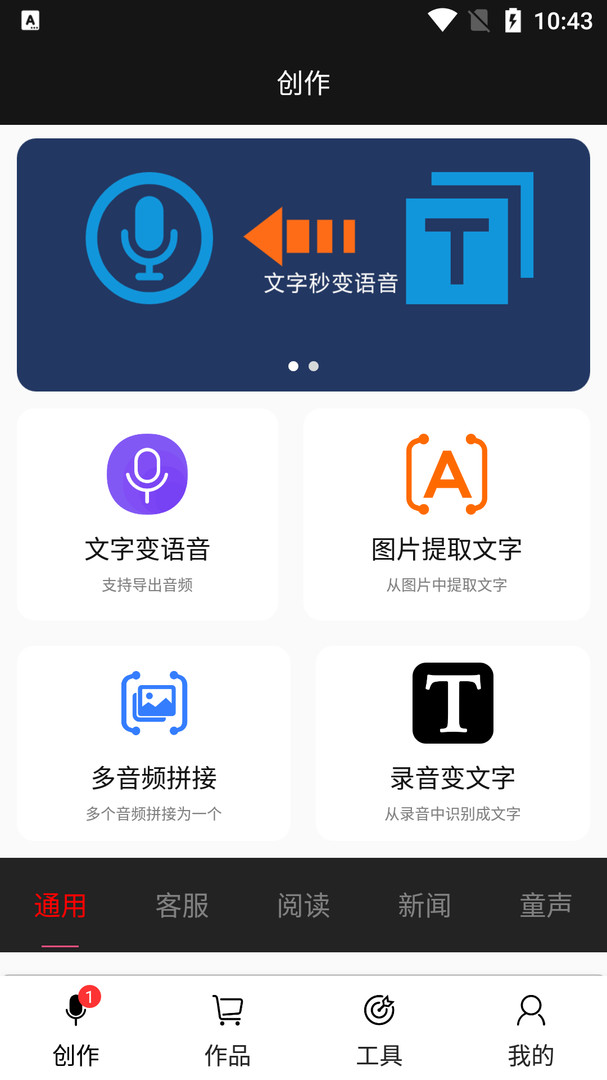
Task: Tap the second banner page indicator dot
Action: pos(313,366)
